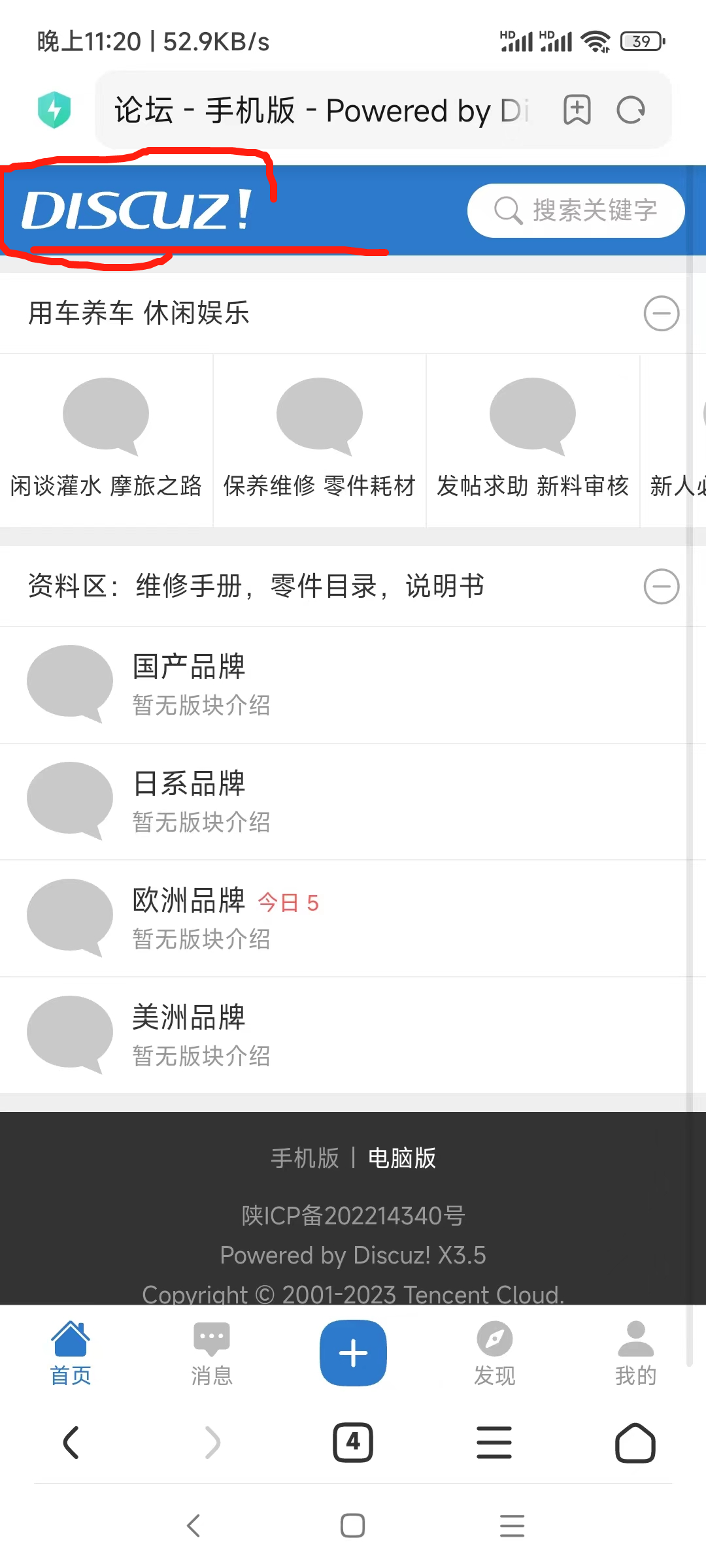Open 闲谈灌水 摩旅之路 forum

point(106,439)
